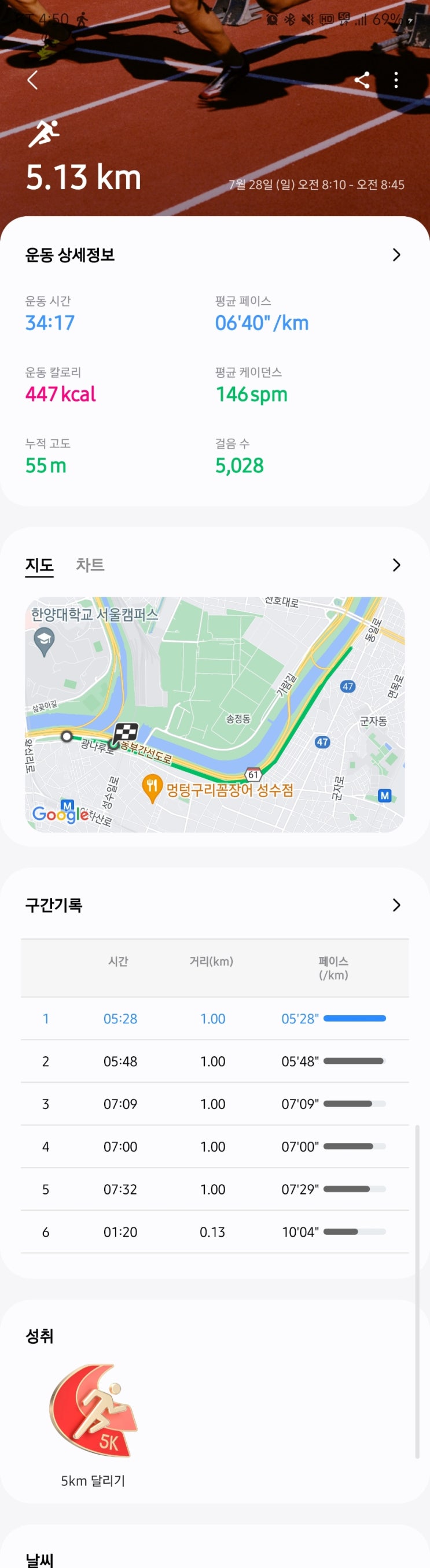Select the 지도 tab
The height and width of the screenshot is (1568, 430).
tap(39, 565)
